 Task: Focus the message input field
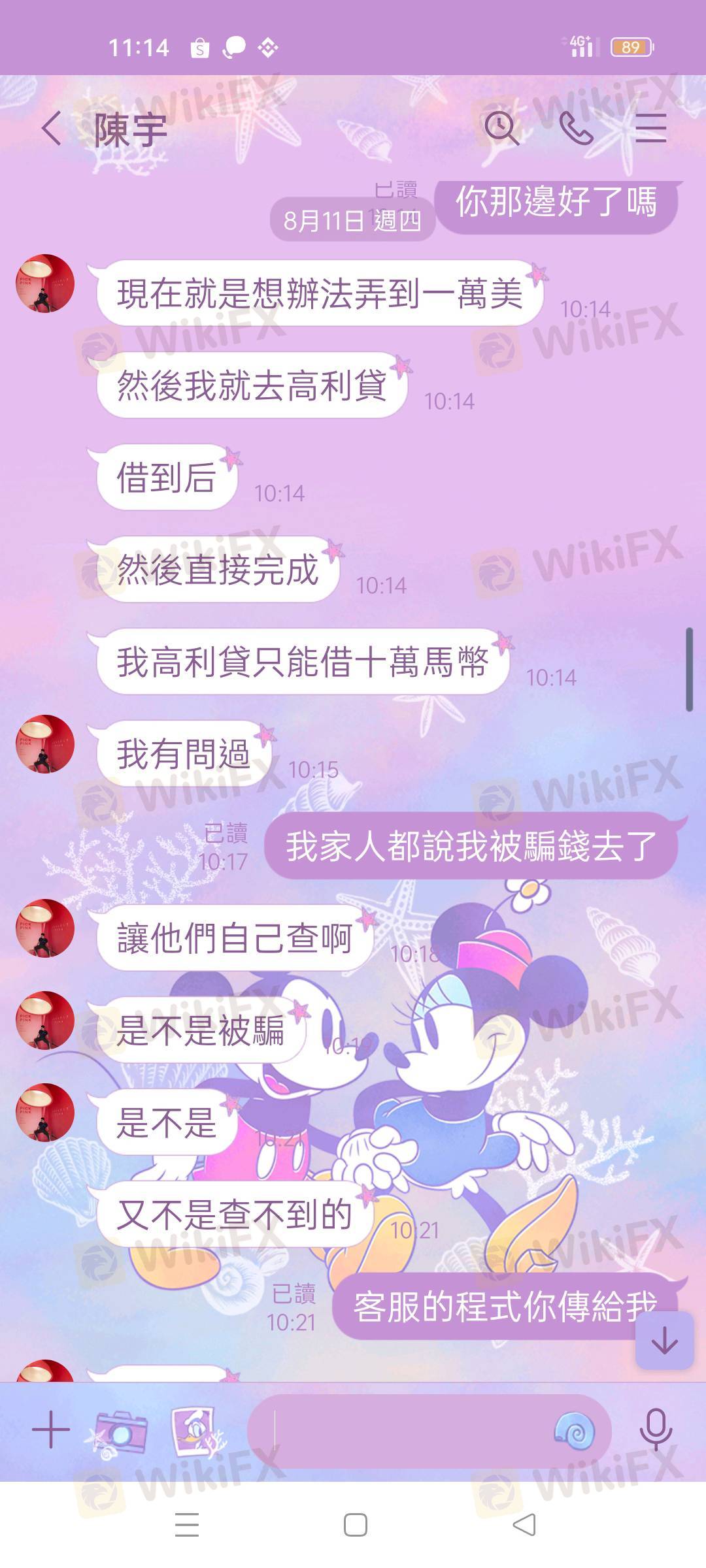[405, 1431]
